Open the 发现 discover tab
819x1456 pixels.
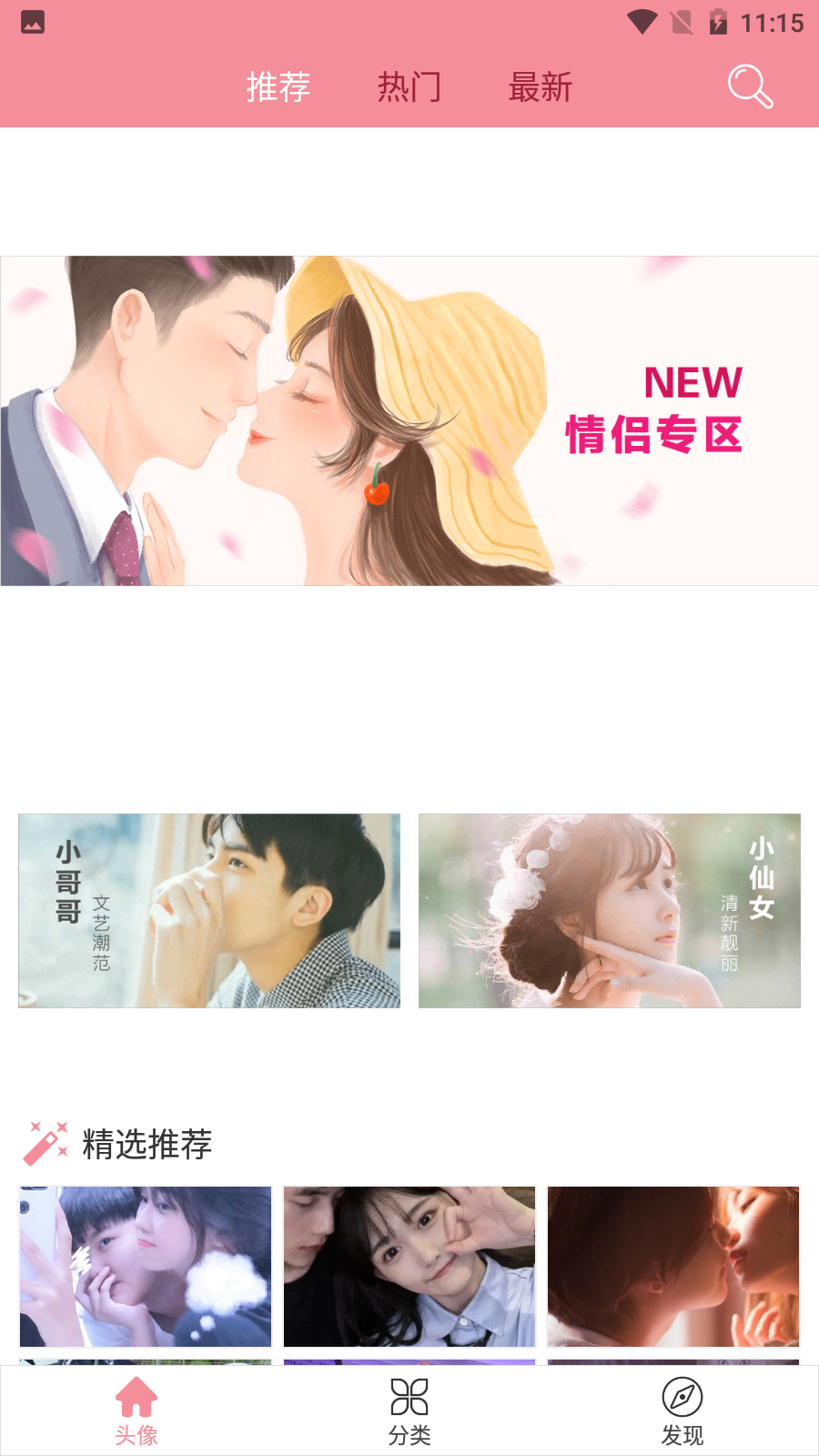point(682,1410)
